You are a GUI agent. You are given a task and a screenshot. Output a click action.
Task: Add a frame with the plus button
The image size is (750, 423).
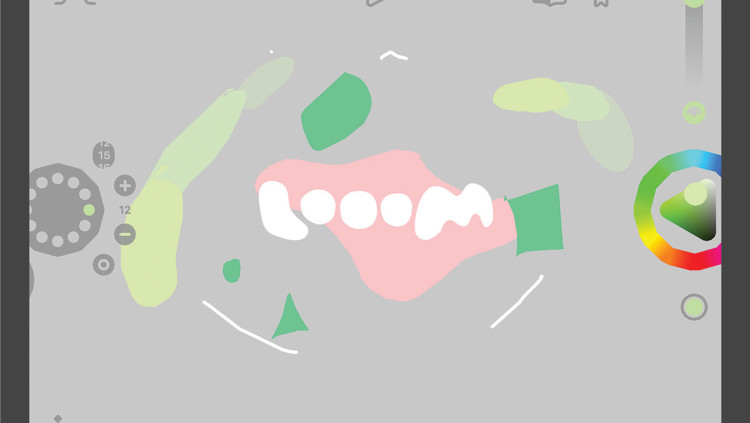coord(124,185)
